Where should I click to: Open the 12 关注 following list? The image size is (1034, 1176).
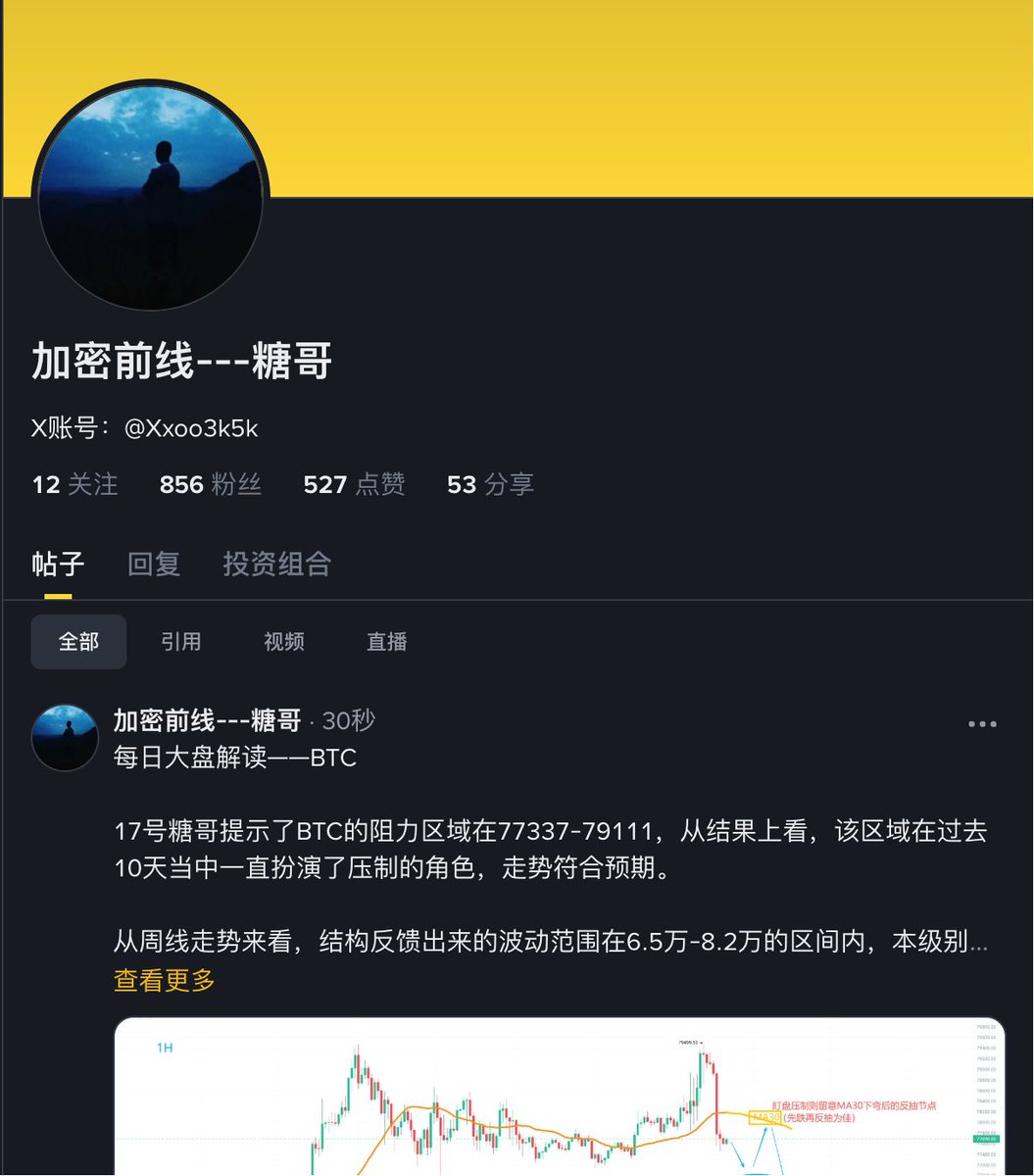pyautogui.click(x=74, y=484)
